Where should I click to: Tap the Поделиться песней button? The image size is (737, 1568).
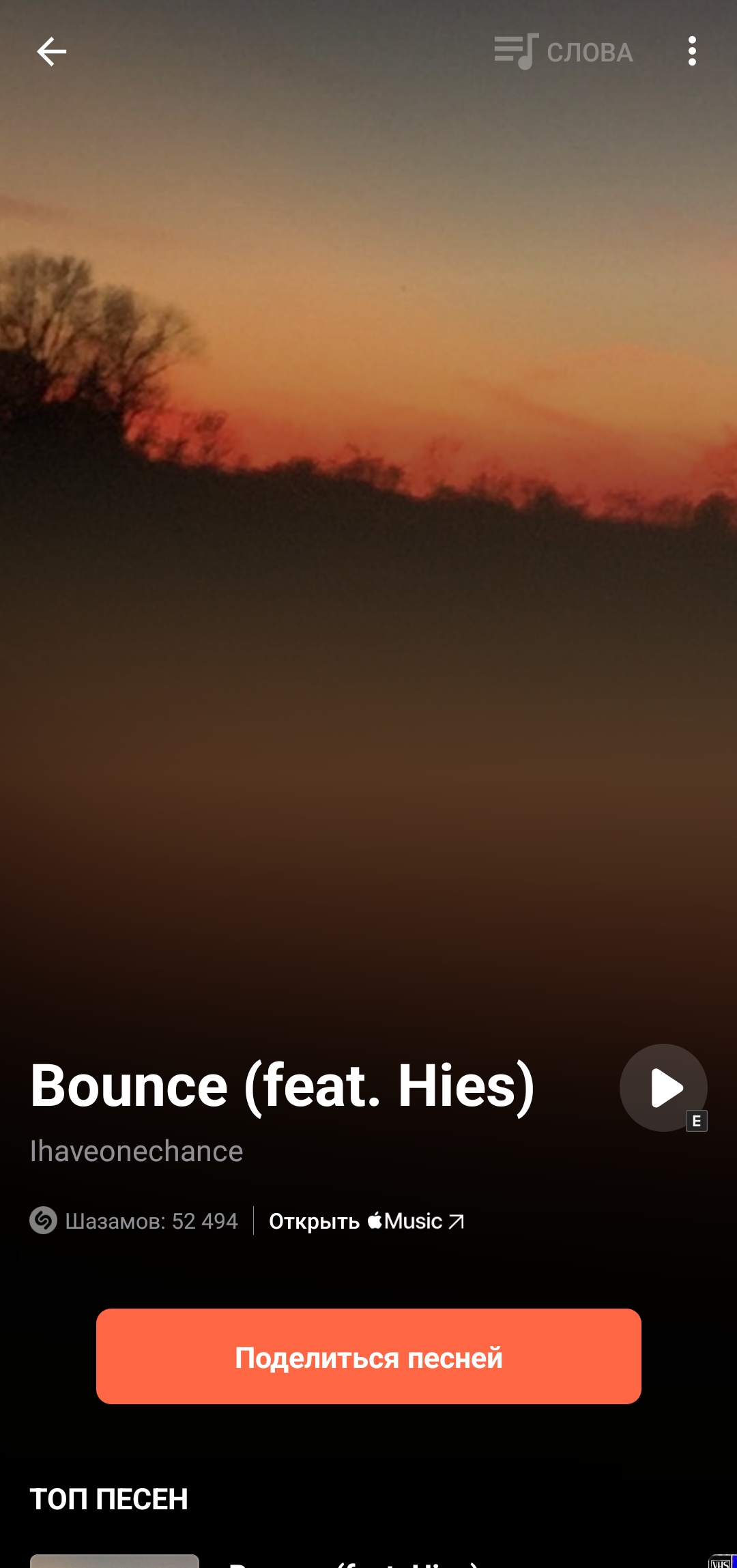(x=369, y=1356)
